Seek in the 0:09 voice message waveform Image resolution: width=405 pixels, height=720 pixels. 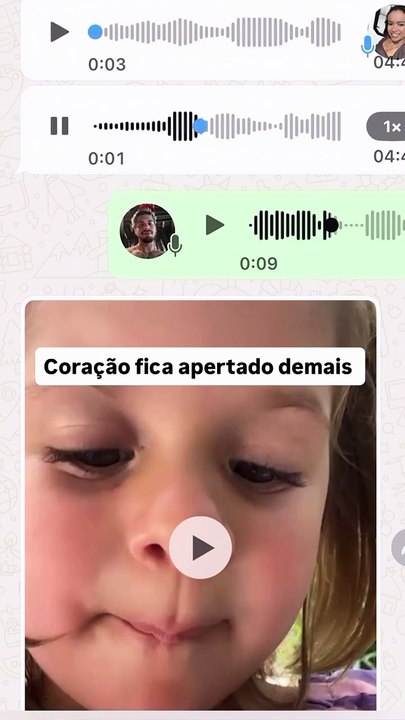pos(327,225)
